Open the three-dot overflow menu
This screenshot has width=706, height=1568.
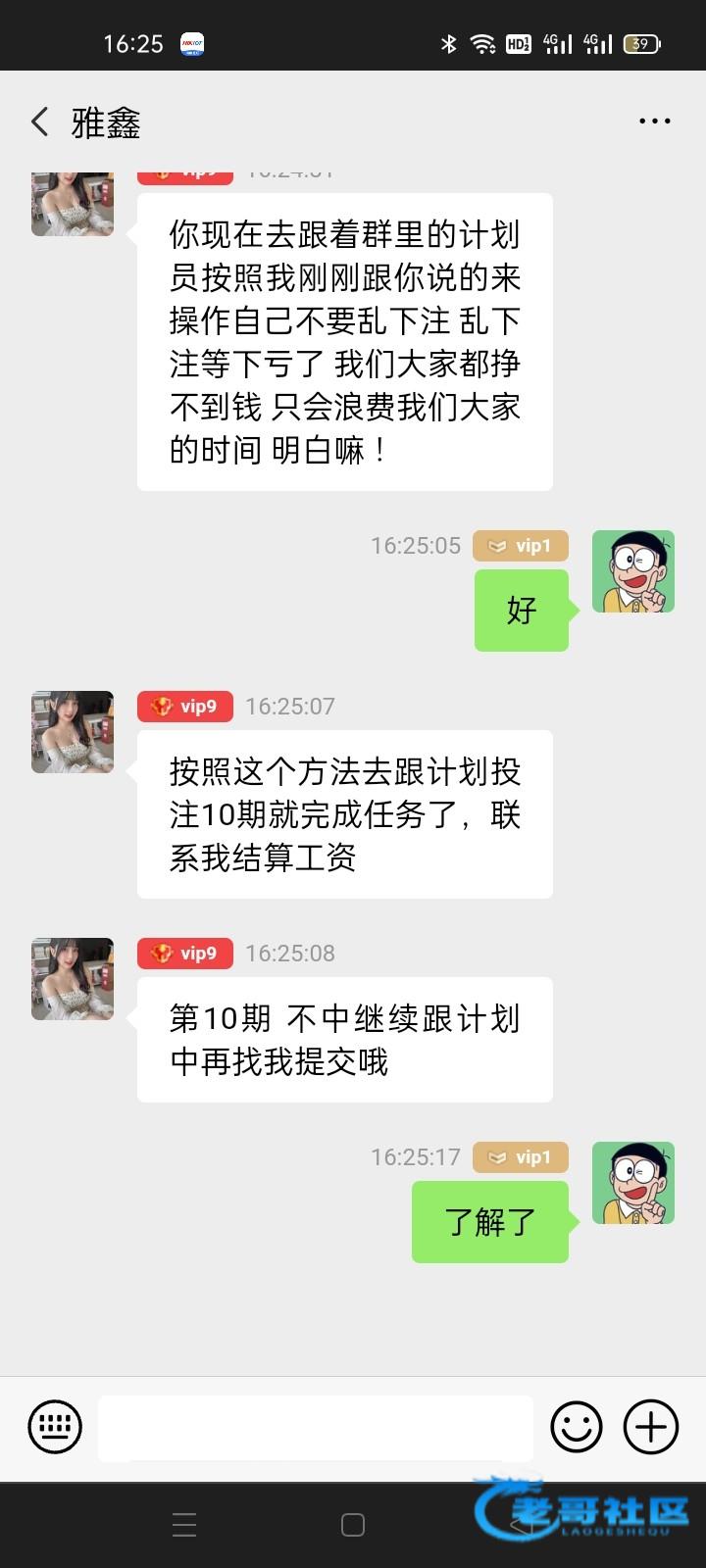click(x=654, y=122)
